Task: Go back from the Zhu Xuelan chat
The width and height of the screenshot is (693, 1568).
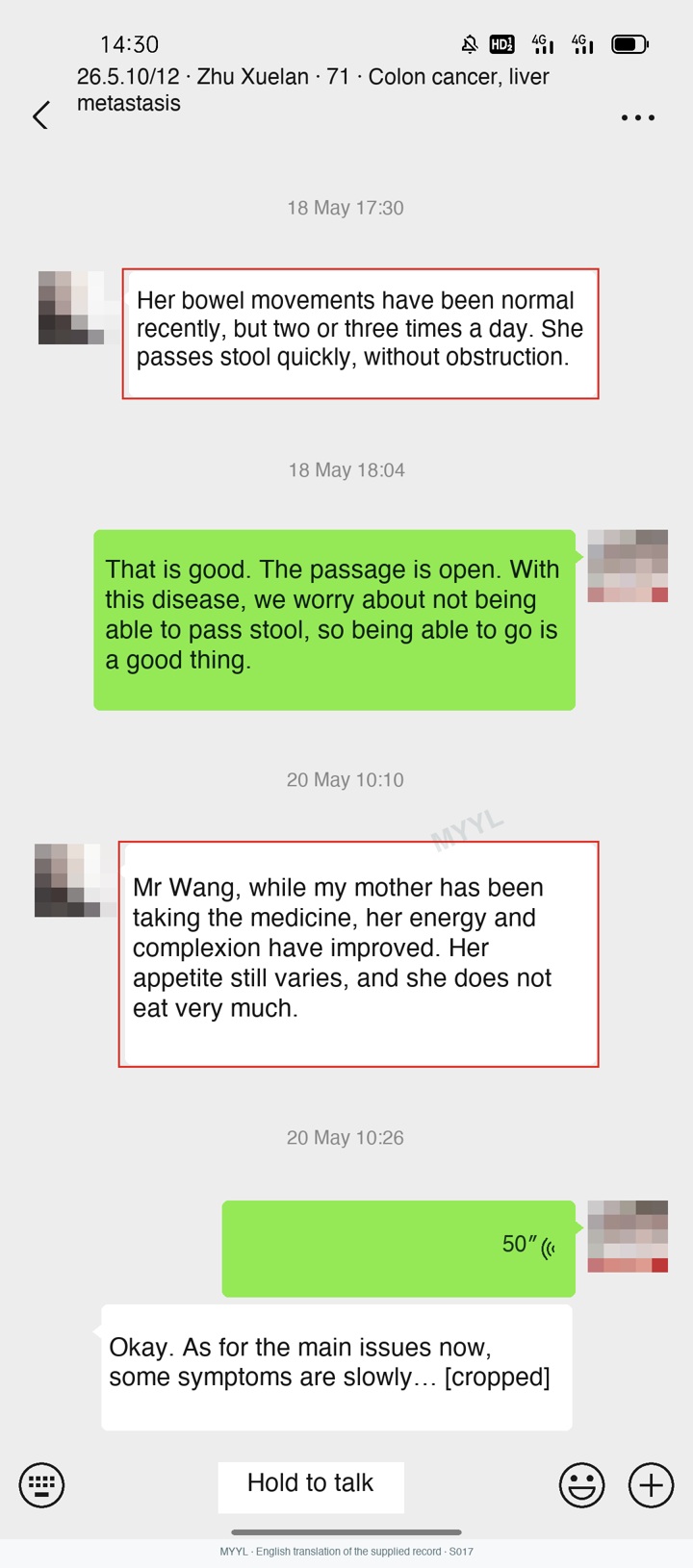Action: coord(40,116)
